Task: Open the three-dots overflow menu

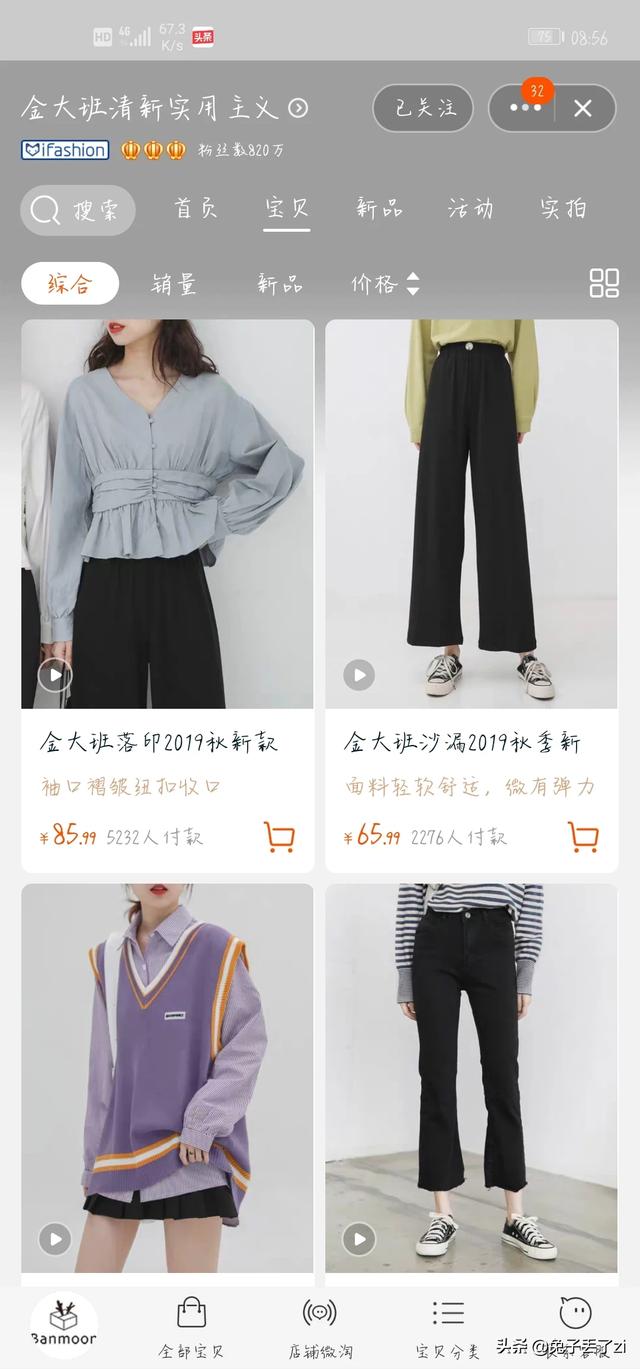Action: tap(525, 108)
